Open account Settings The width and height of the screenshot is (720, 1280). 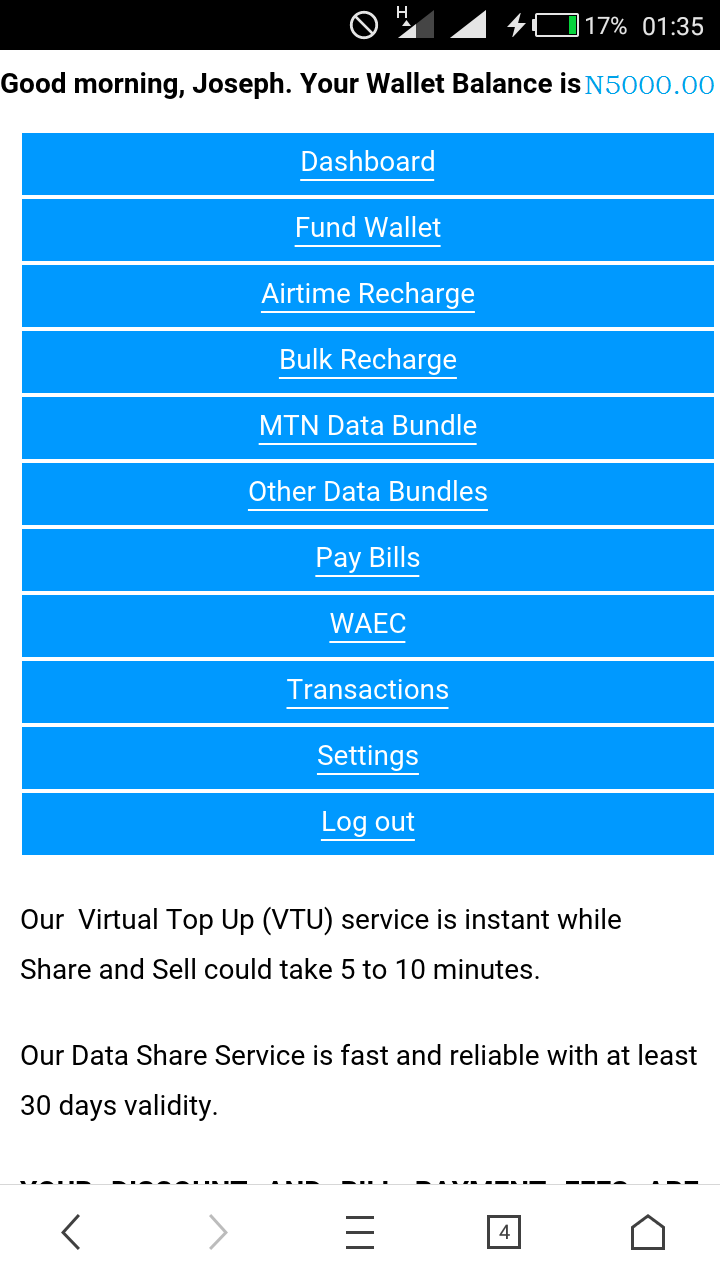(x=368, y=756)
